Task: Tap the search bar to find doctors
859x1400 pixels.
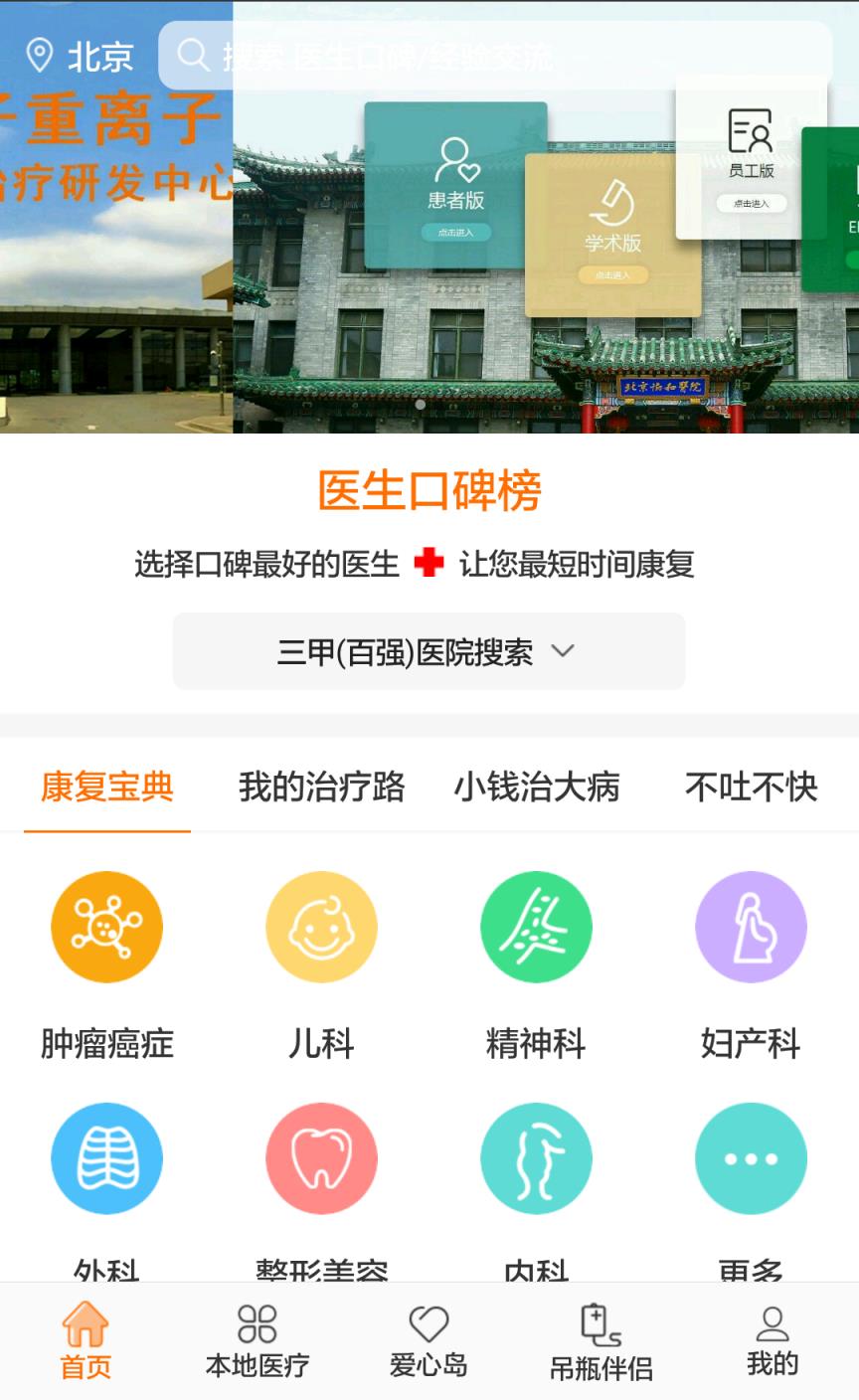Action: point(497,55)
